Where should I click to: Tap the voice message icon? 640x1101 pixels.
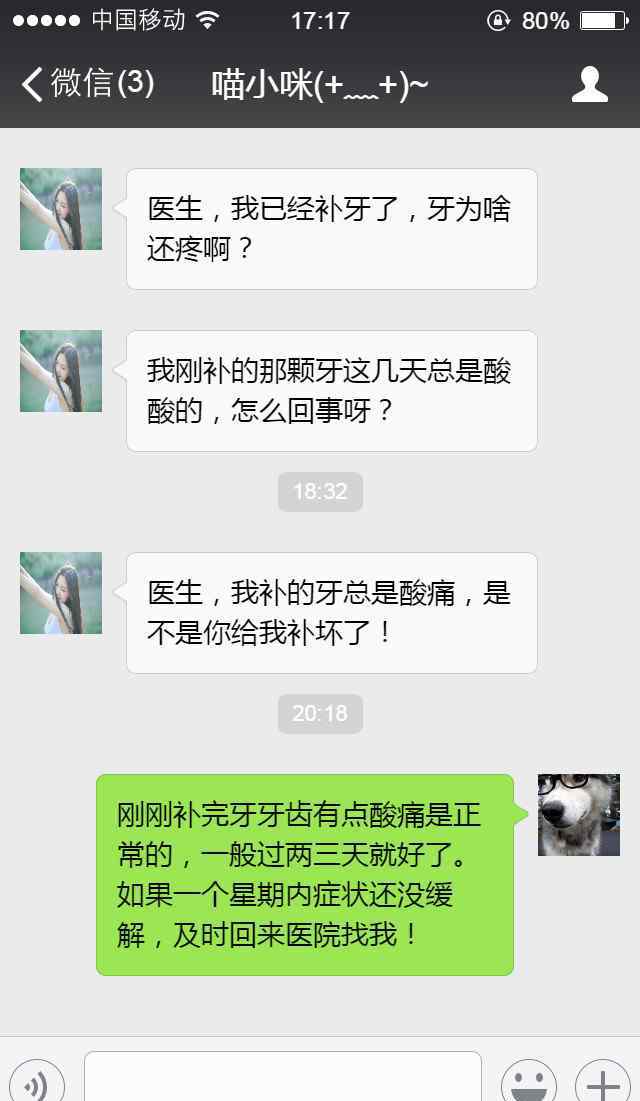36,1083
